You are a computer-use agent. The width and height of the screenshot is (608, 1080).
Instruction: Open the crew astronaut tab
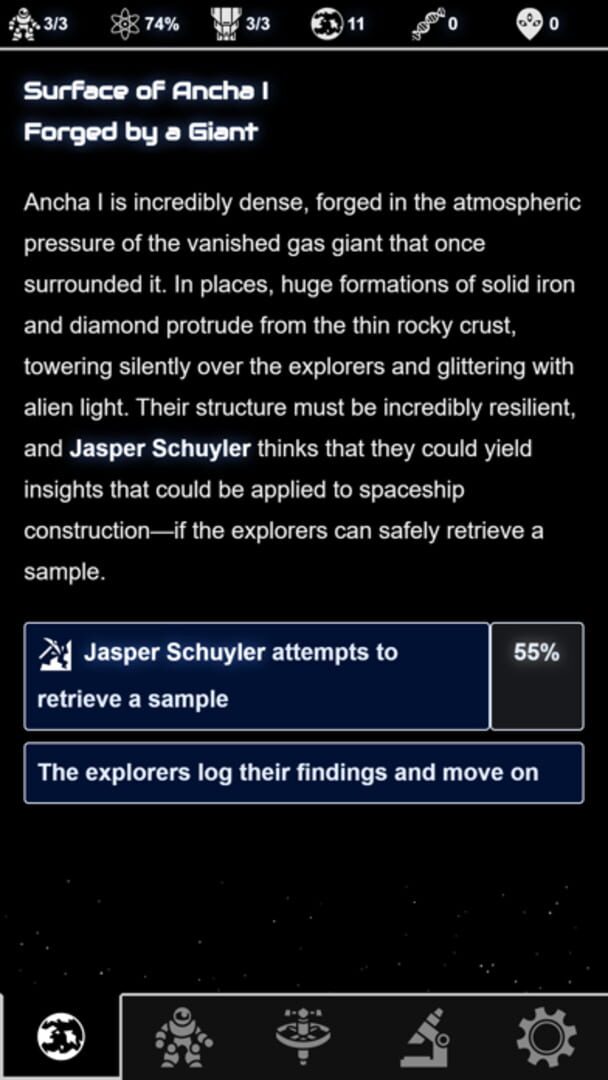(x=183, y=1037)
